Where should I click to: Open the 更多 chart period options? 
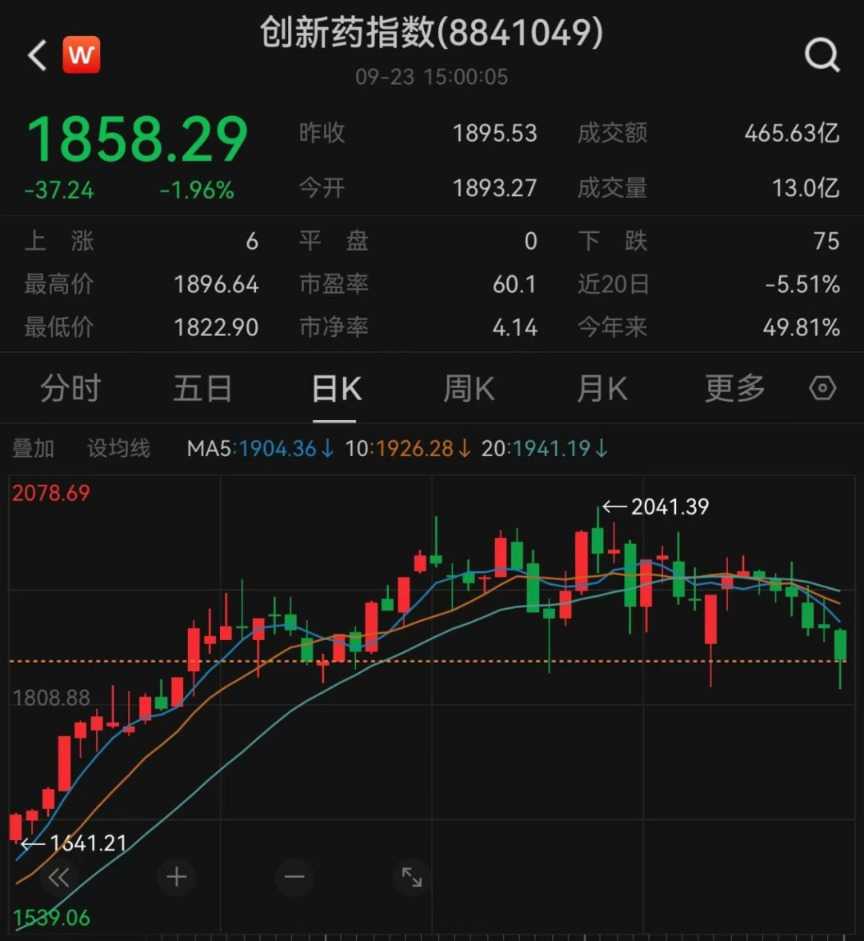(735, 388)
